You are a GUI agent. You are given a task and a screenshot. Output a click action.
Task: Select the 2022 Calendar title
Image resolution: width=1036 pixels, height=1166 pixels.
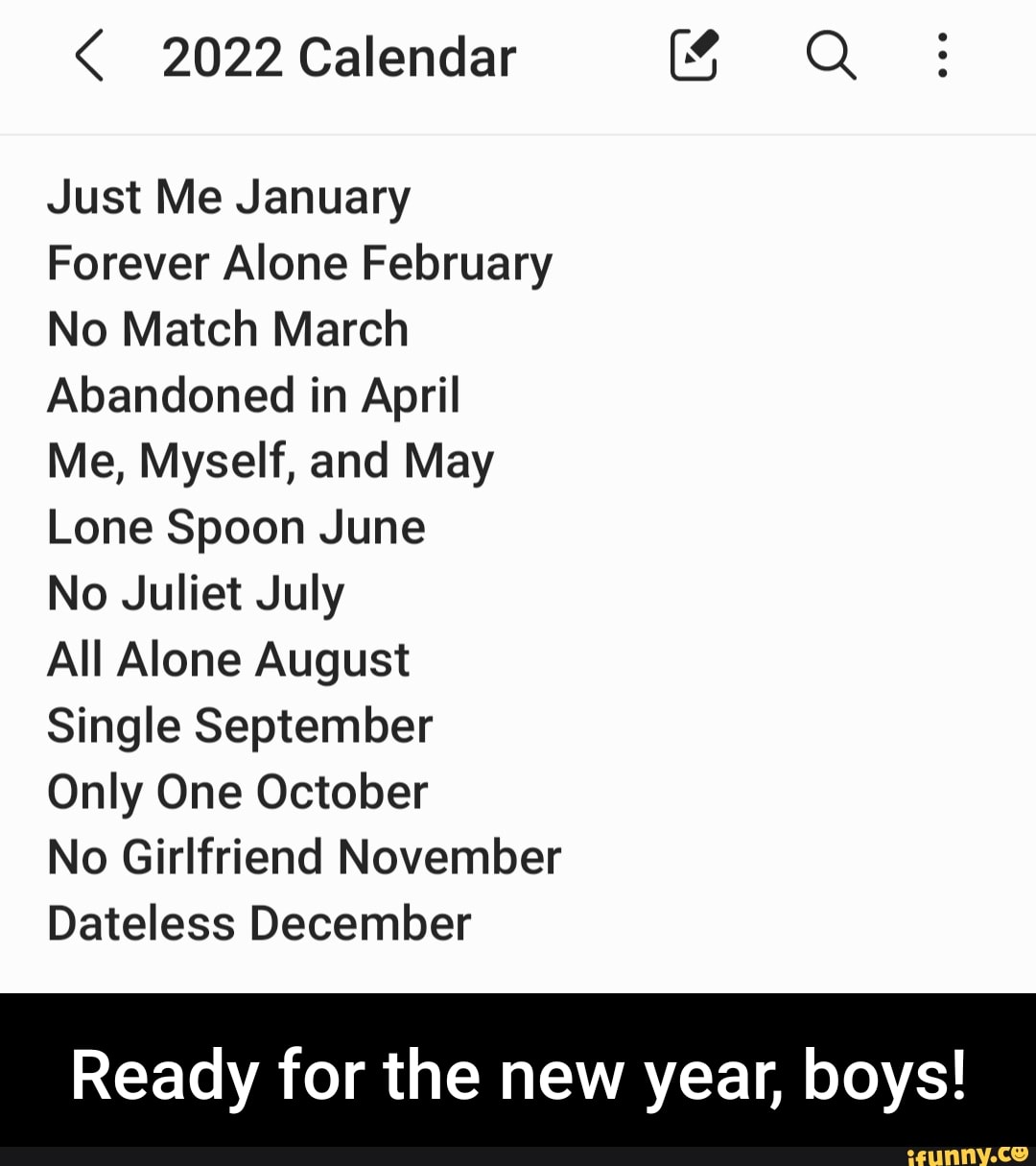pos(338,55)
